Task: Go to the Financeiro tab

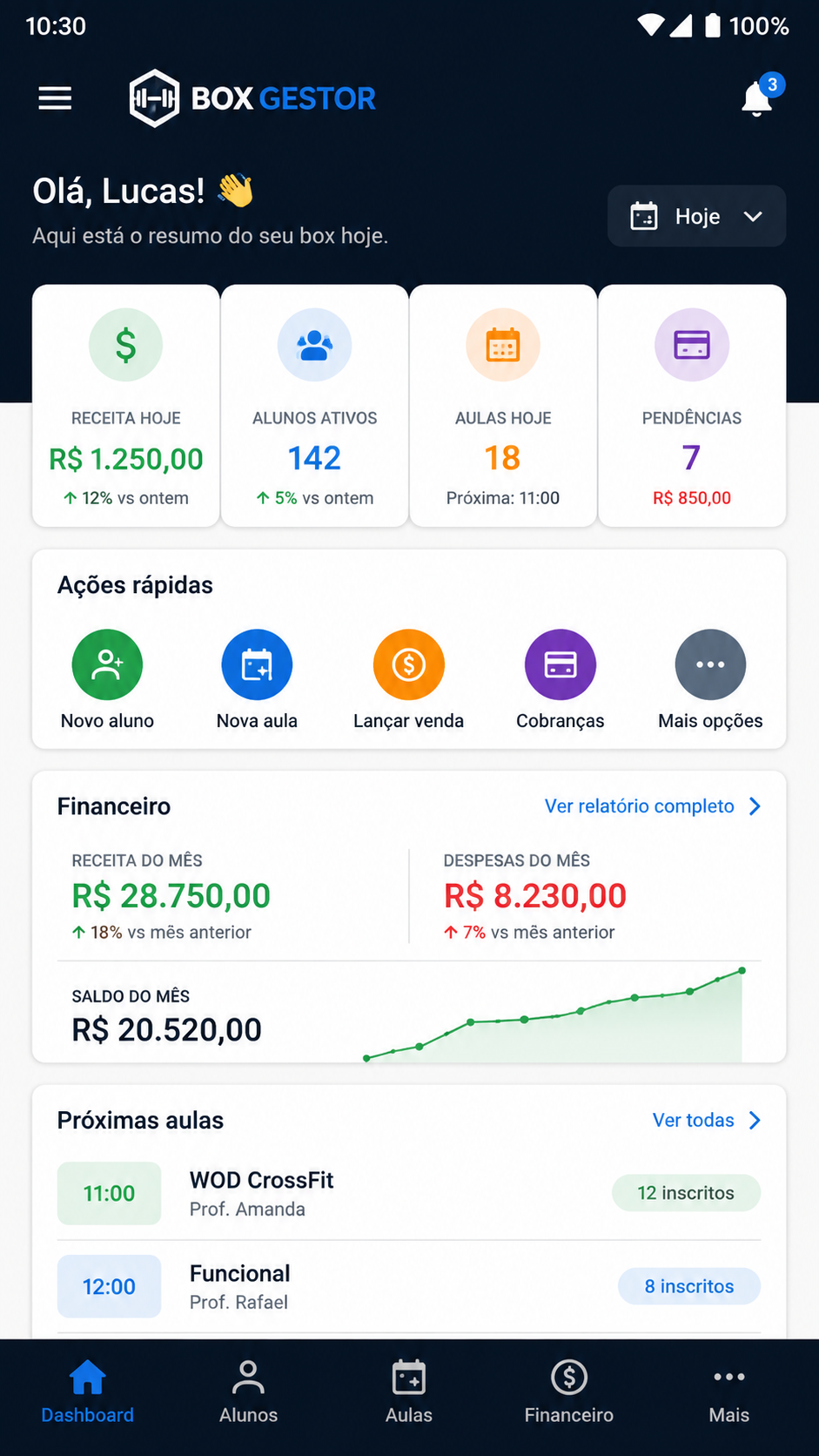Action: 569,1392
